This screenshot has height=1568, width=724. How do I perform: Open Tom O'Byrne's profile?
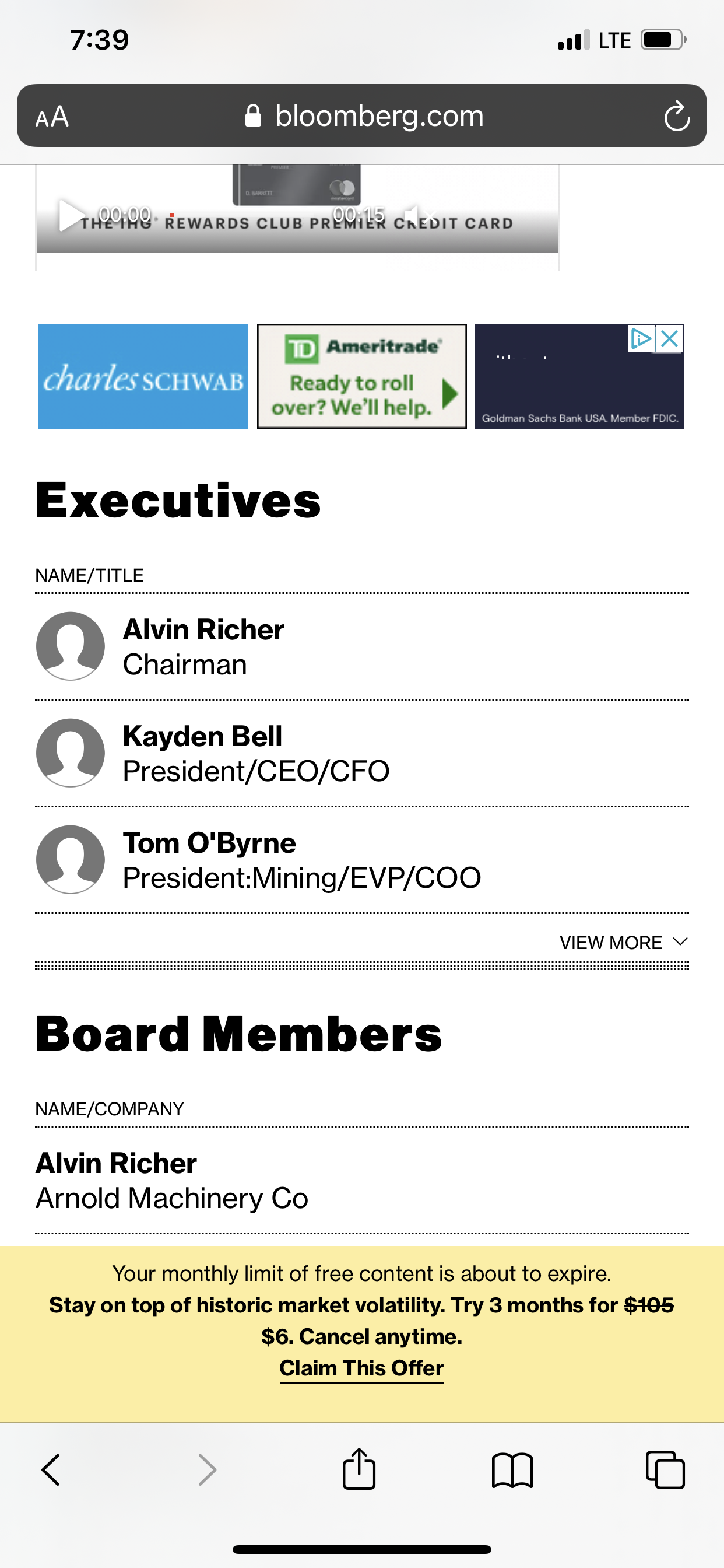point(361,860)
